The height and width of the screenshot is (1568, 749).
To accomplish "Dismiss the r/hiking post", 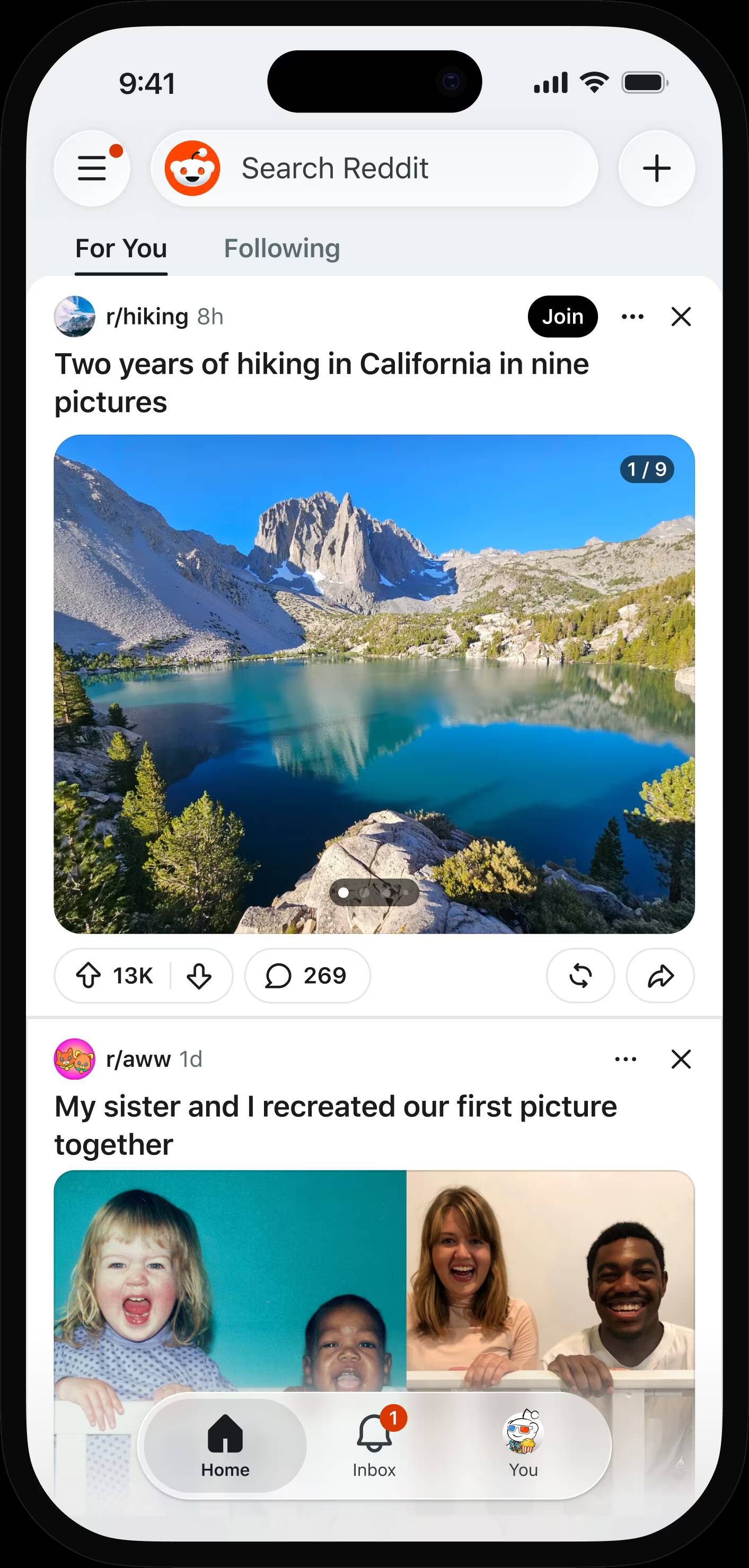I will (681, 317).
